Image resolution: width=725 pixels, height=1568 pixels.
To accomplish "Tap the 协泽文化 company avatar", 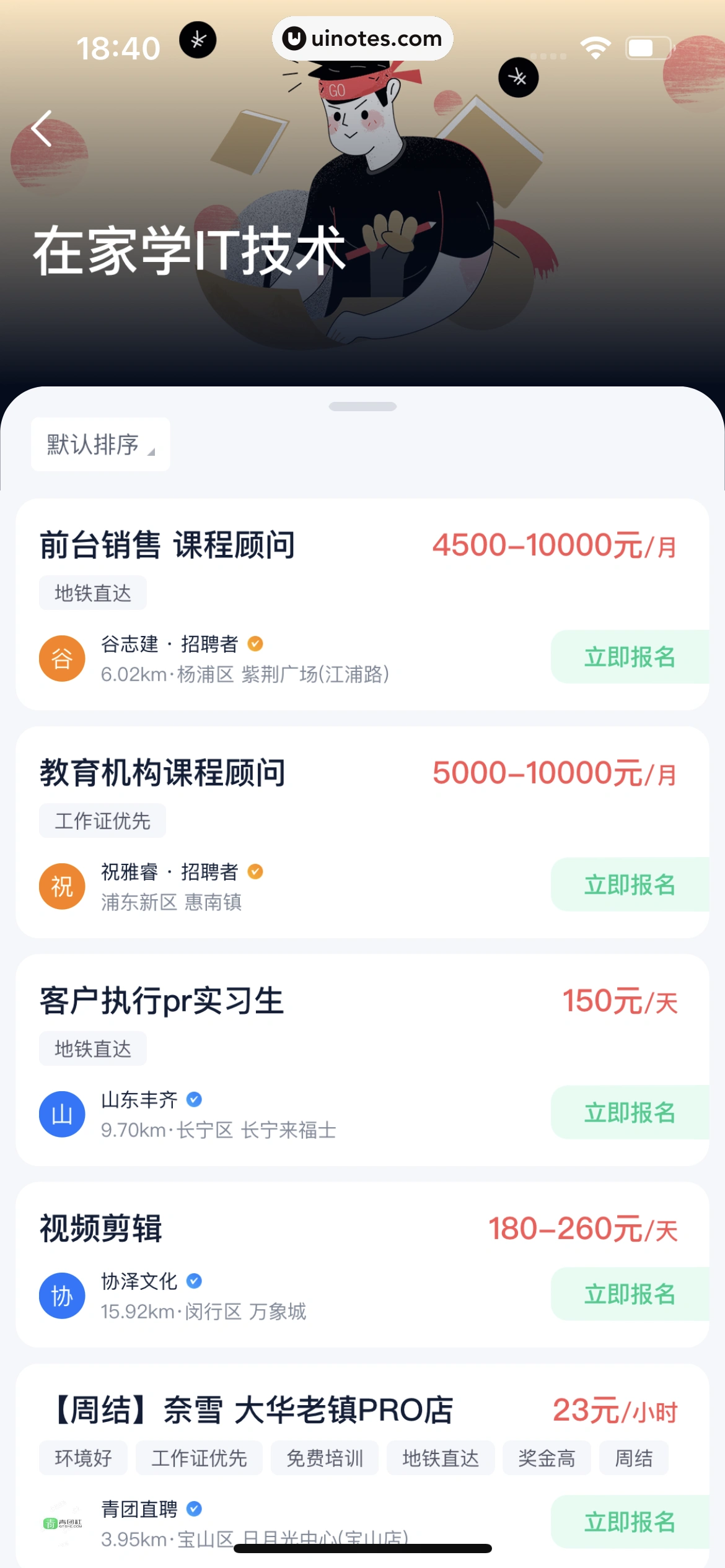I will (x=61, y=1296).
